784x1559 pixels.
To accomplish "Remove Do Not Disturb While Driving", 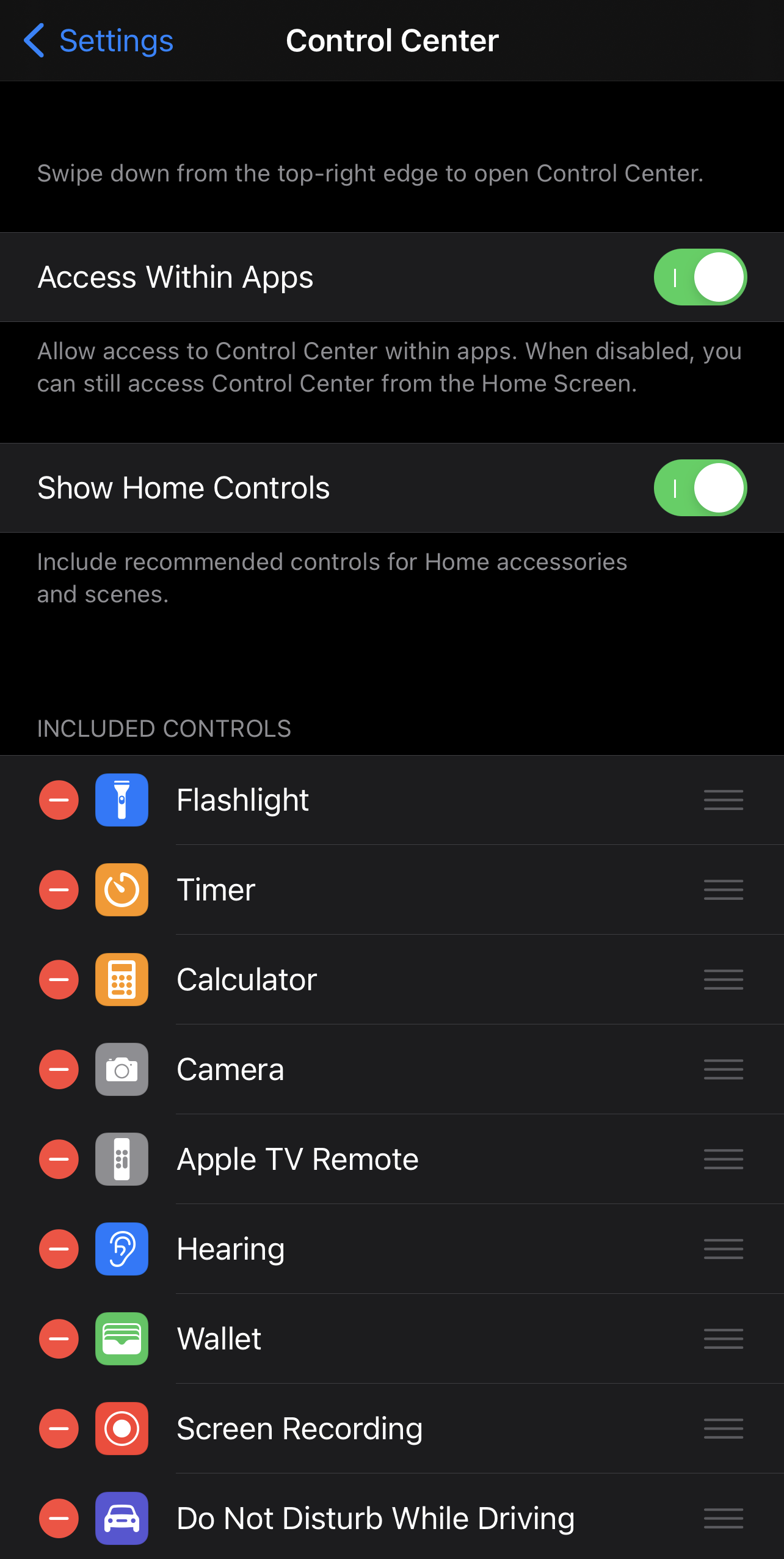I will pyautogui.click(x=59, y=1519).
